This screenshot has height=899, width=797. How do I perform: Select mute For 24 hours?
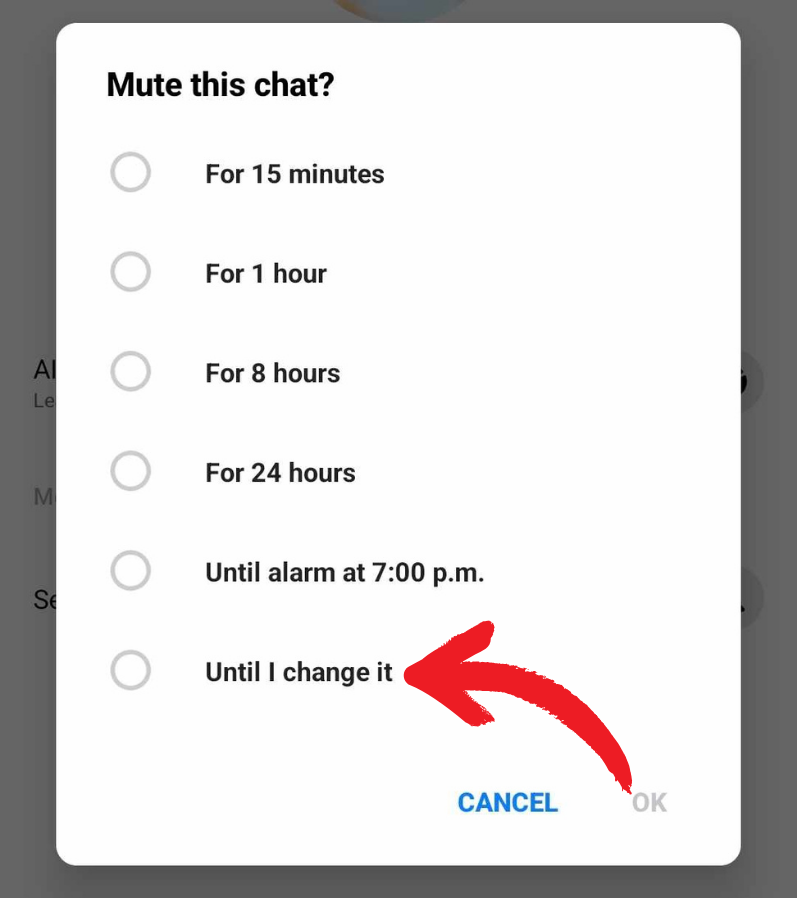(x=131, y=472)
